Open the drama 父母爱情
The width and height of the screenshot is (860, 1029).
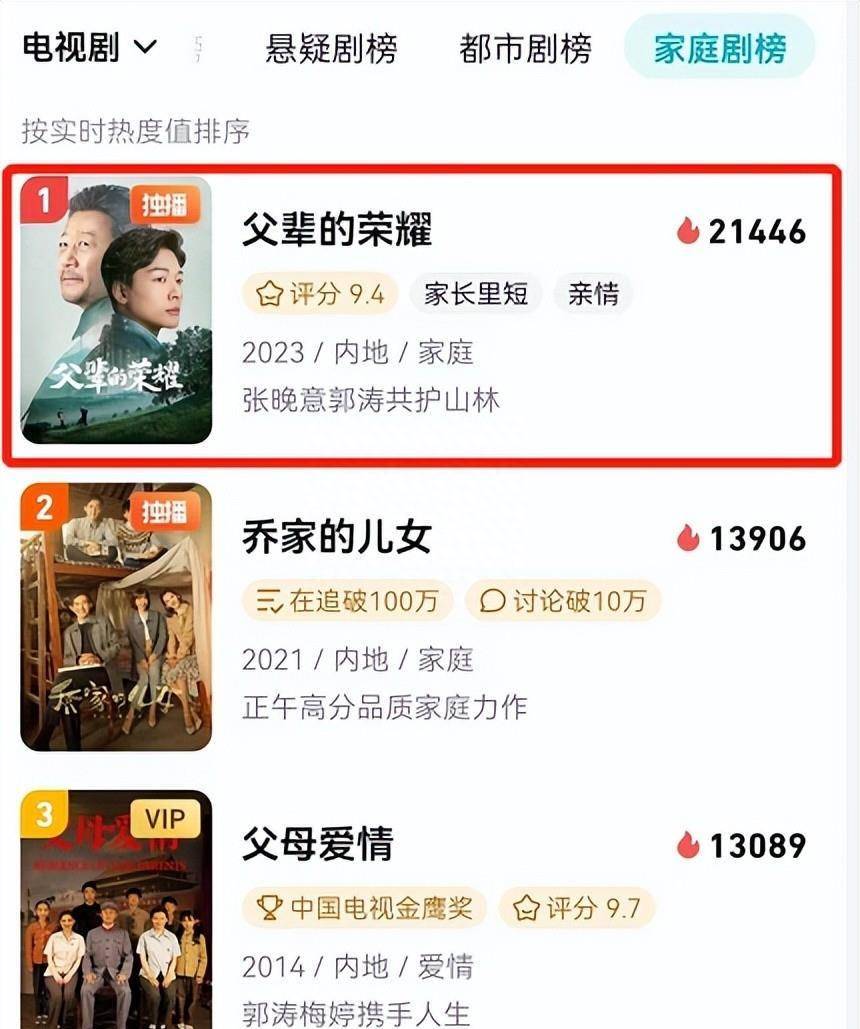[317, 845]
